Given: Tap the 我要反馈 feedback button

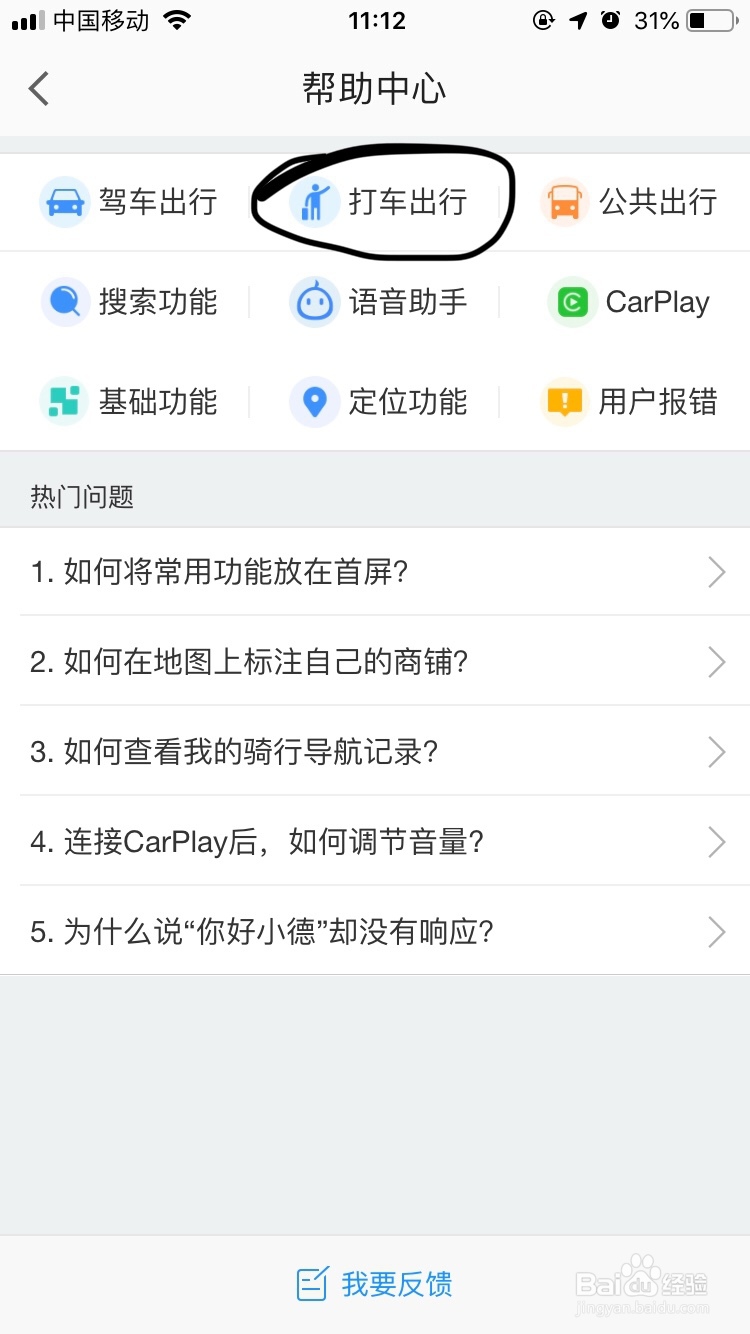Looking at the screenshot, I should pos(375,1283).
